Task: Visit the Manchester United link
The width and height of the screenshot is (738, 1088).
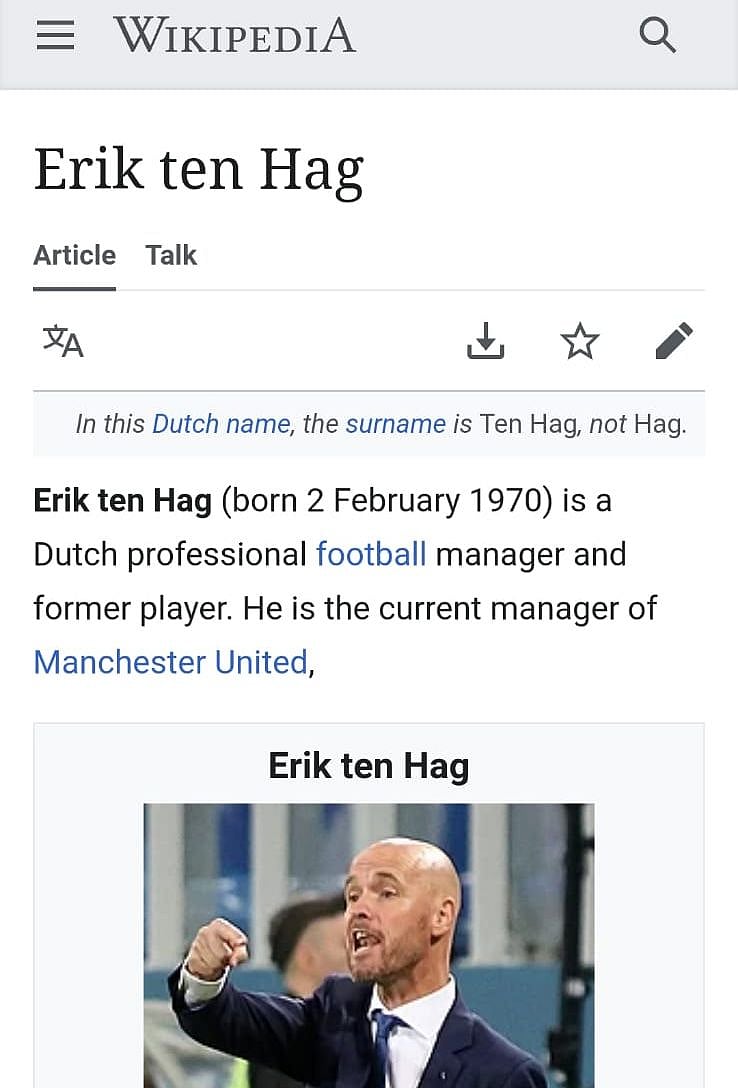Action: coord(170,662)
